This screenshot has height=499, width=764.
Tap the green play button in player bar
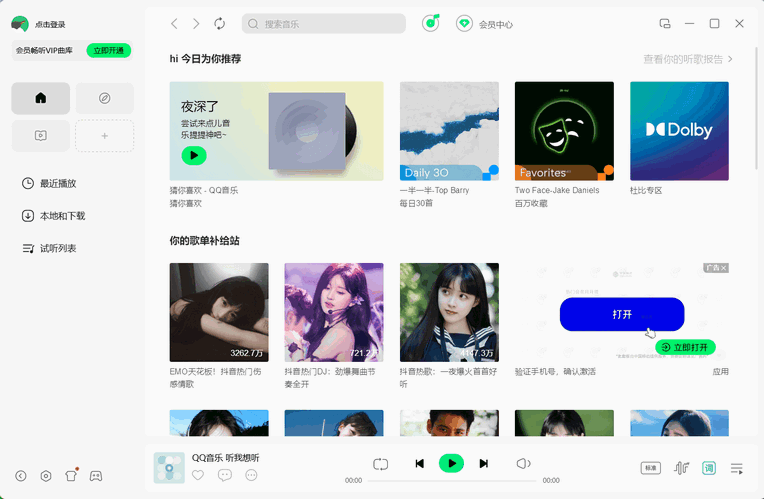451,464
